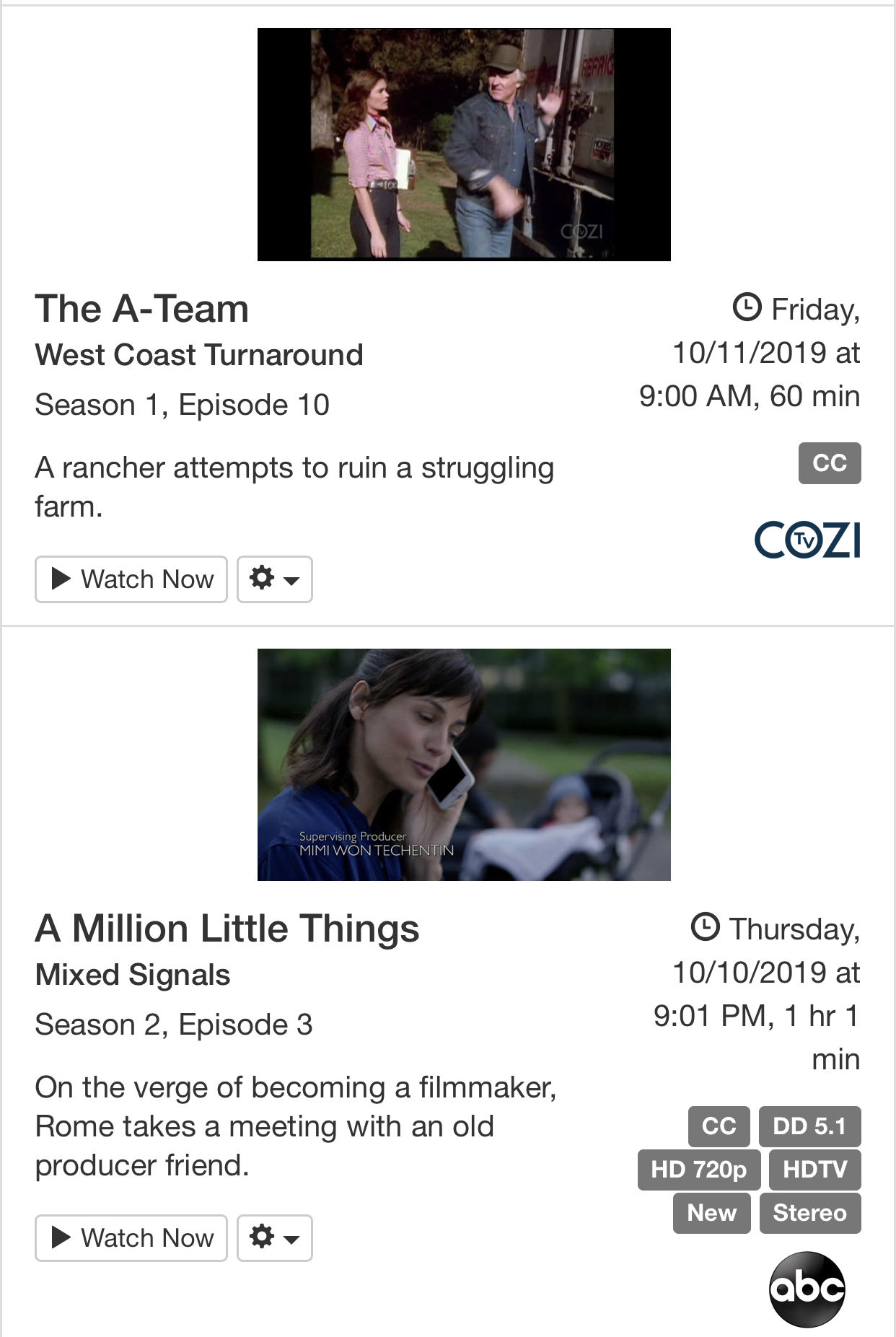The width and height of the screenshot is (896, 1337).
Task: Open A Million Little Things recording thumbnail
Action: point(464,764)
